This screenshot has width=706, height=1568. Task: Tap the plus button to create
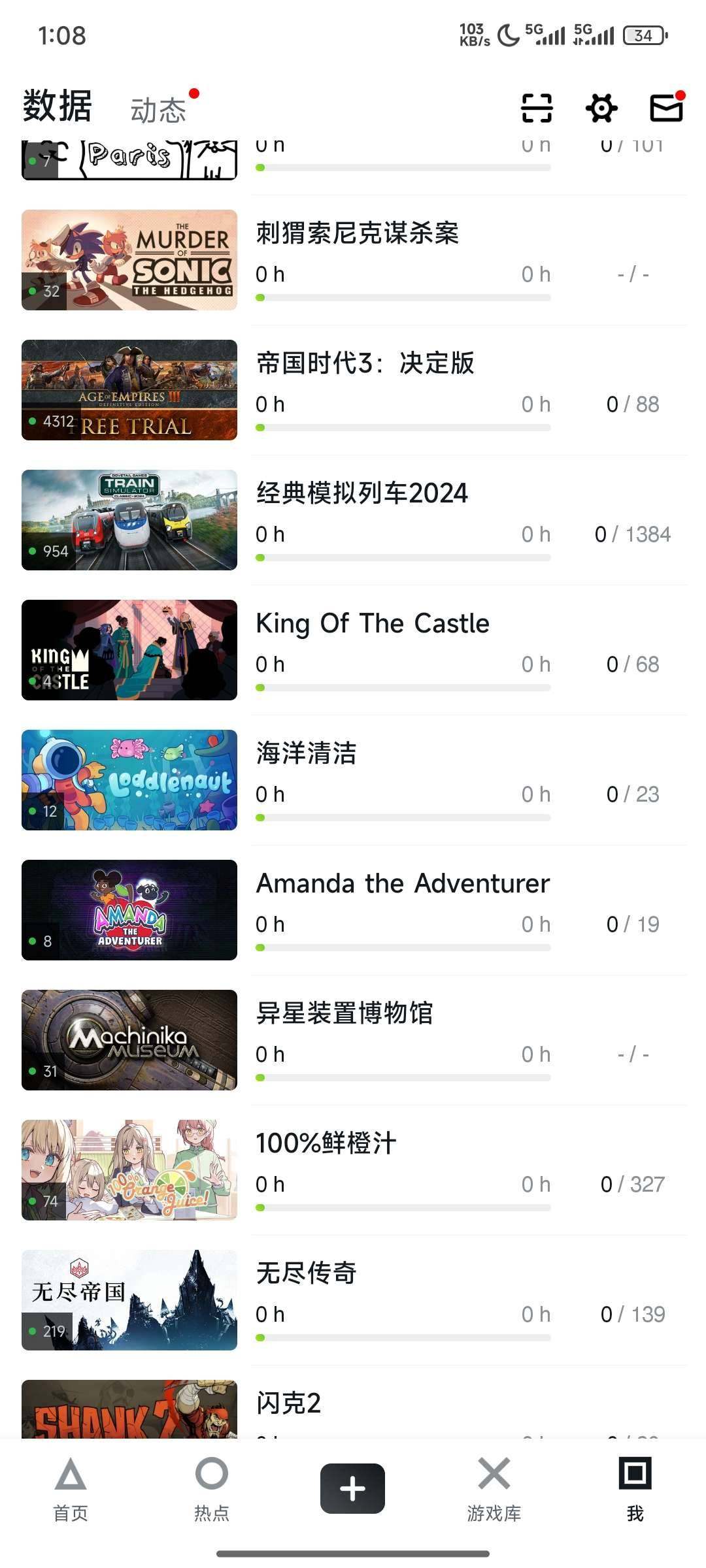(352, 1488)
